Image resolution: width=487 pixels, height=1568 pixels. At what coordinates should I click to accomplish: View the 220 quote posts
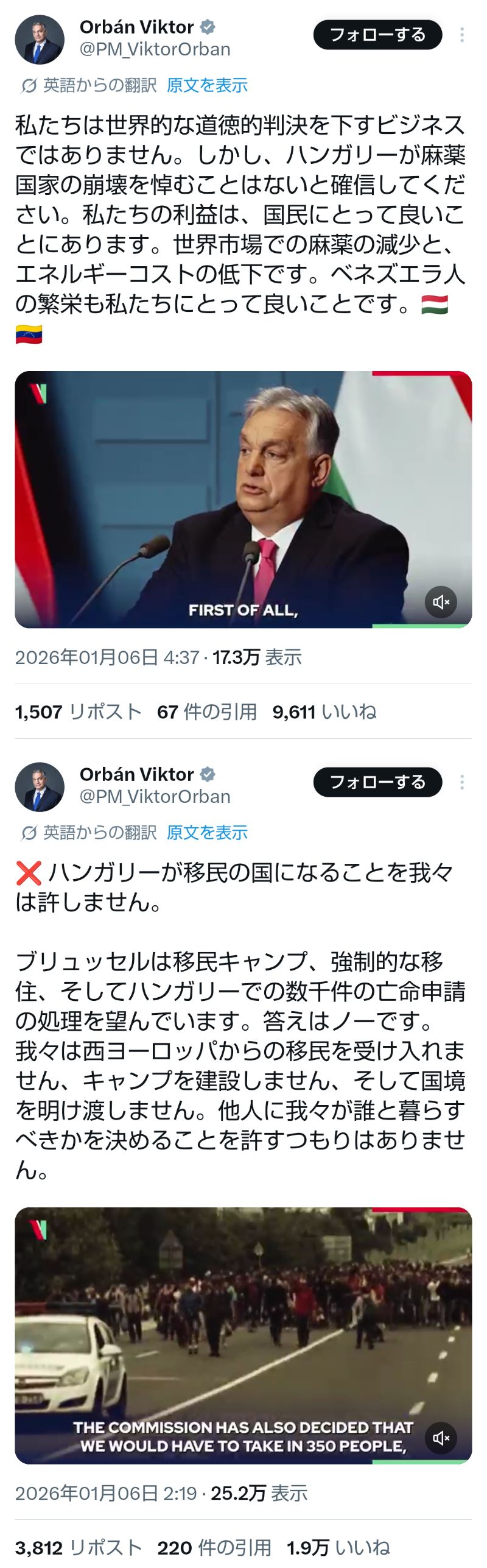[x=214, y=1547]
